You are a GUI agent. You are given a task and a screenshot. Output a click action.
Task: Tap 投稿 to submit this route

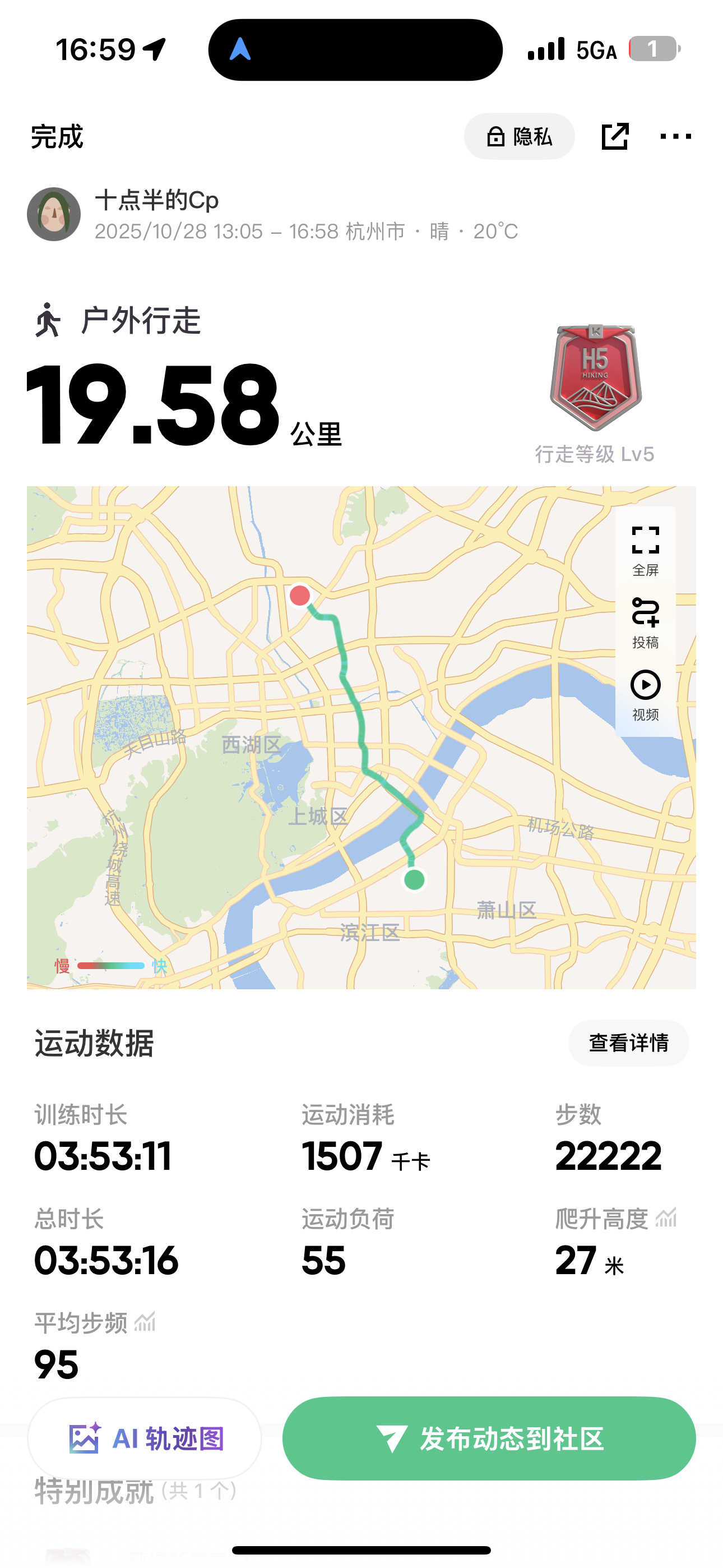pyautogui.click(x=645, y=622)
